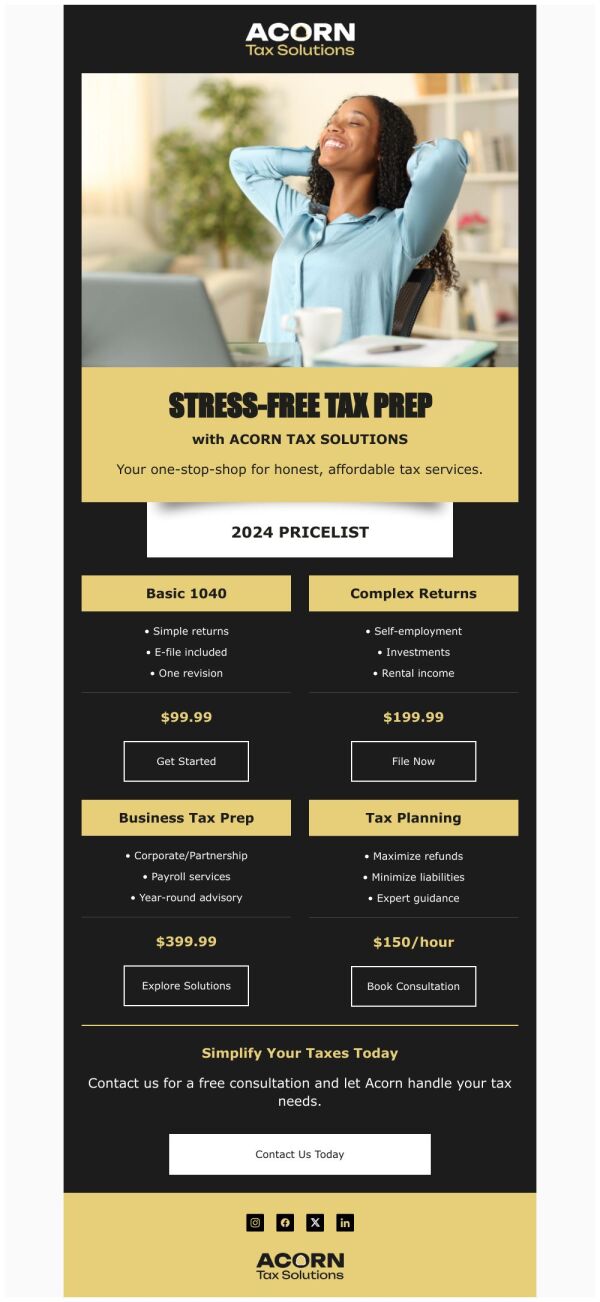Go to the LinkedIn profile icon
The width and height of the screenshot is (600, 1302).
point(345,1222)
